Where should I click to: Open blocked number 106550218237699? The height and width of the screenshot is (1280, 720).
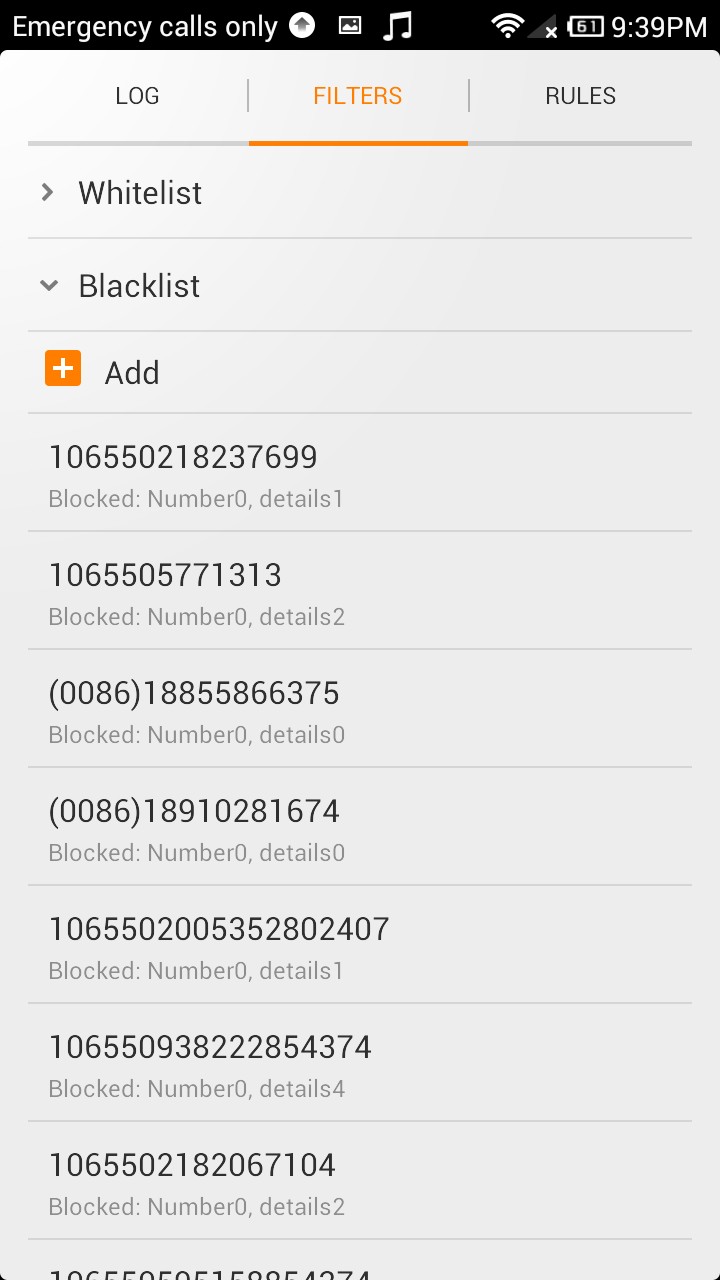click(x=360, y=472)
